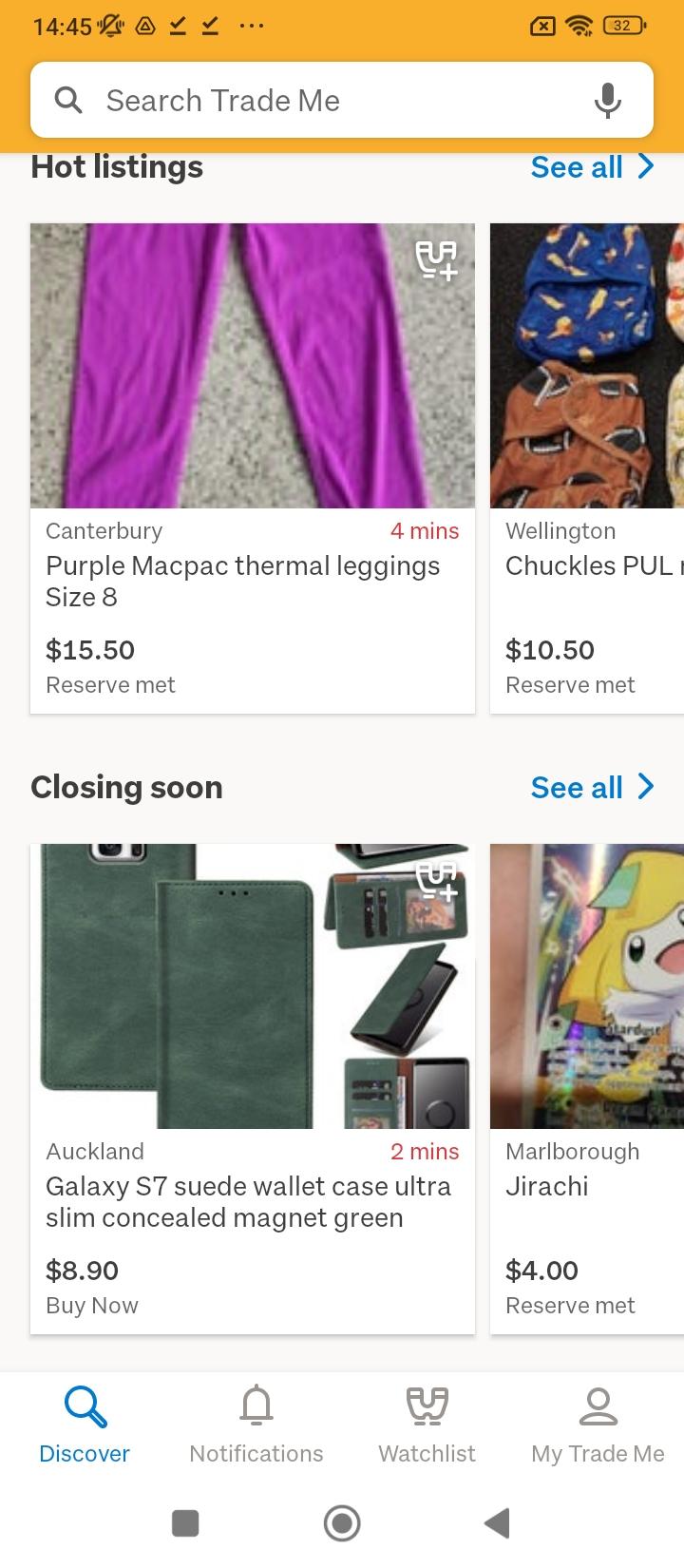Add Galaxy S7 wallet case to watchlist
This screenshot has height=1568, width=684.
[x=437, y=881]
